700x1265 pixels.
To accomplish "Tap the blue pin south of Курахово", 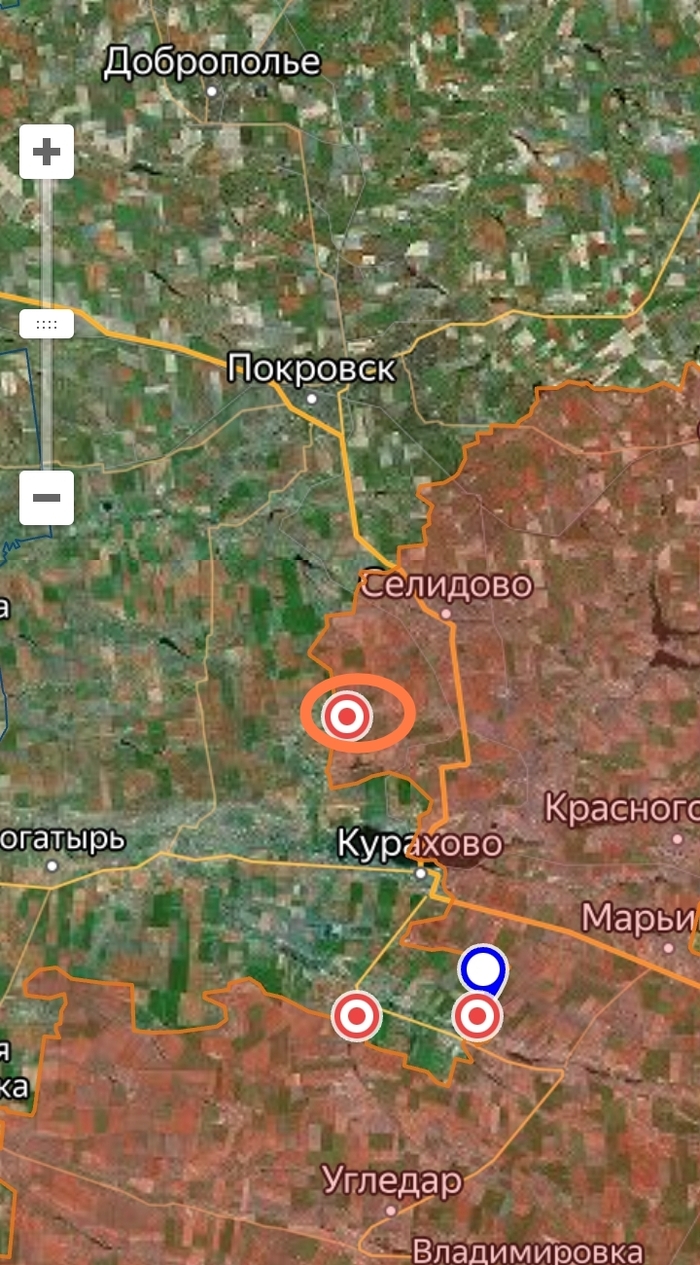I will point(483,969).
